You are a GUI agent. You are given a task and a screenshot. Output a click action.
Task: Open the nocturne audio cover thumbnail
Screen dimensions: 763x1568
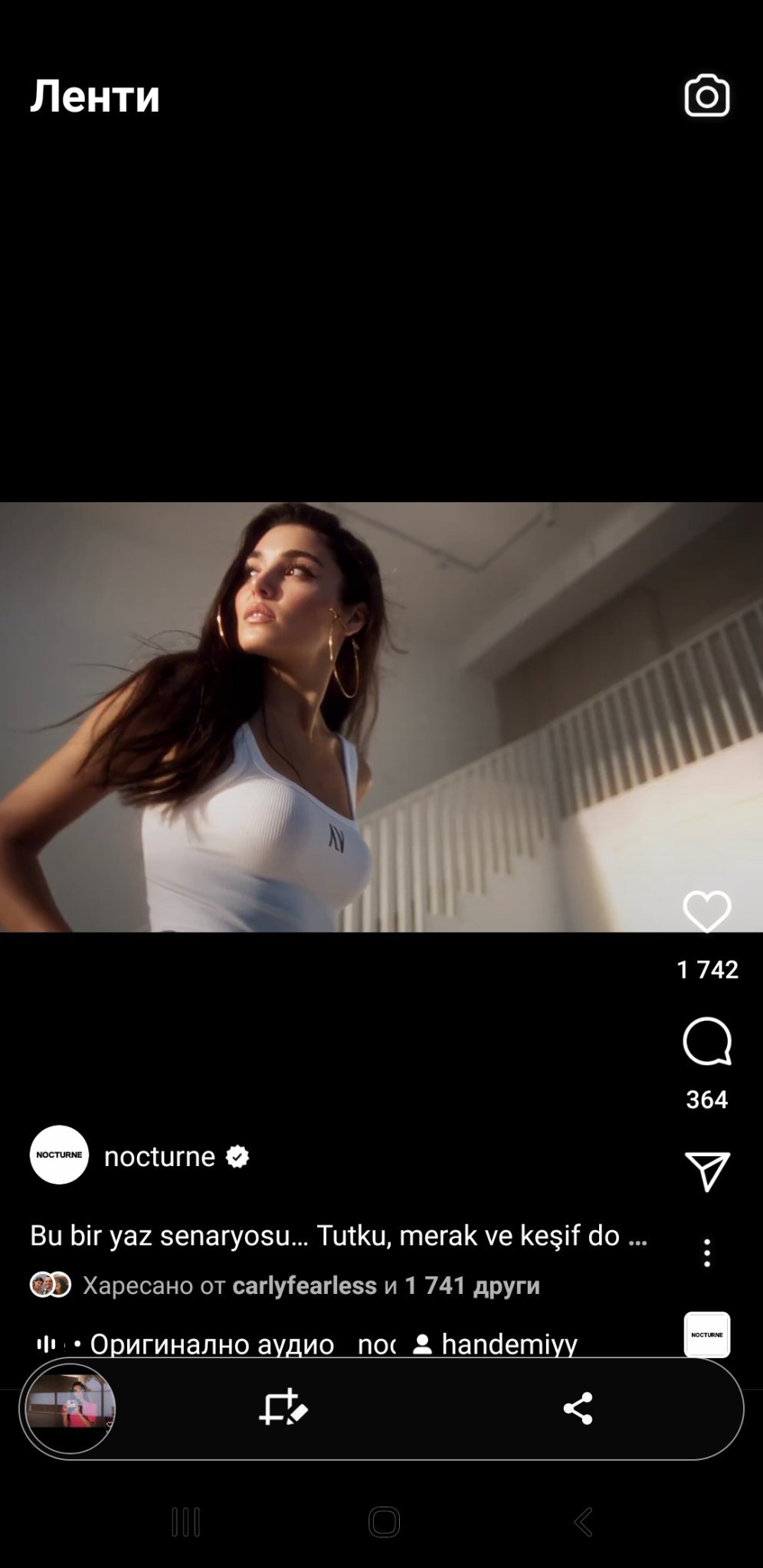(x=706, y=1334)
